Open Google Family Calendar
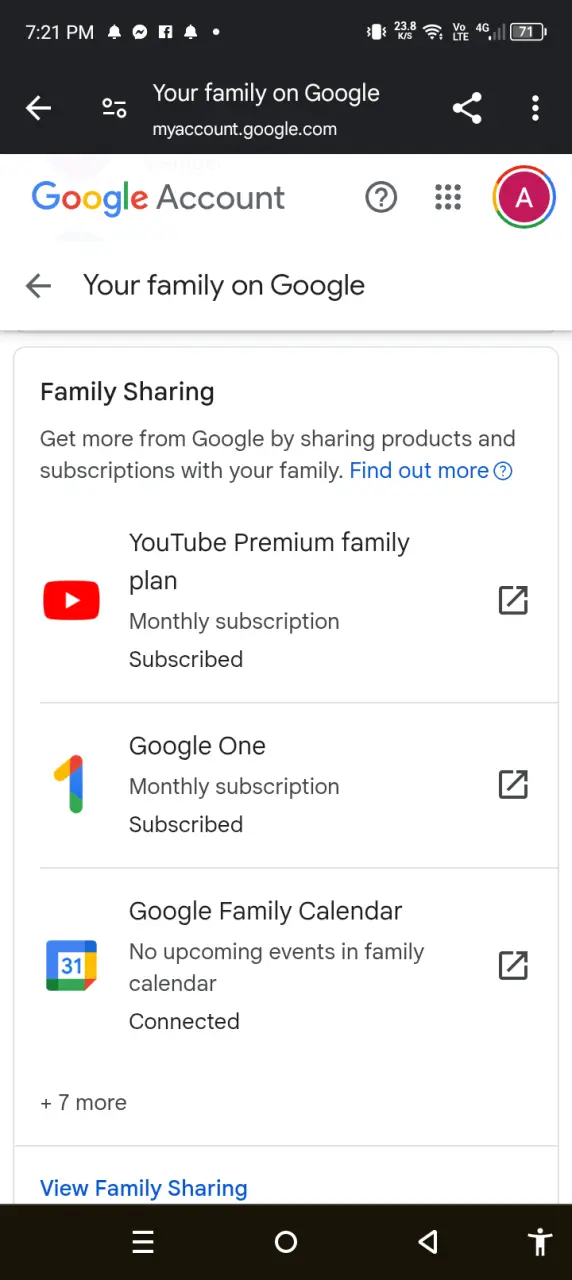 pyautogui.click(x=285, y=965)
